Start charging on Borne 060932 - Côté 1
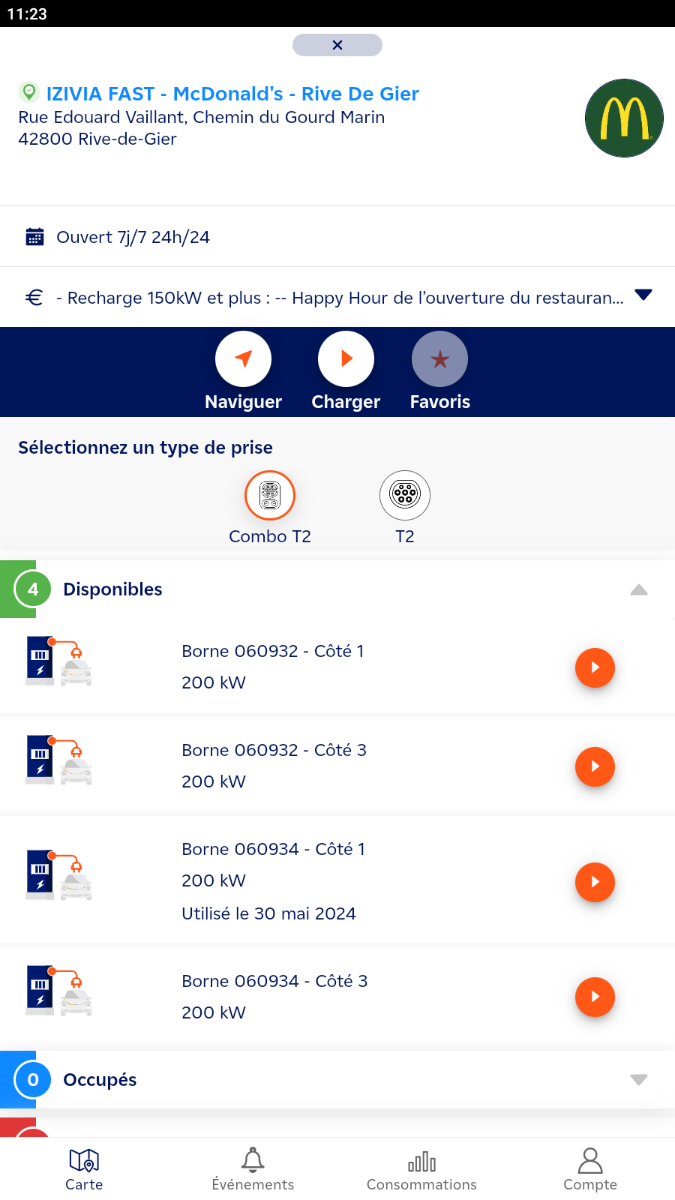The width and height of the screenshot is (675, 1200). (595, 668)
